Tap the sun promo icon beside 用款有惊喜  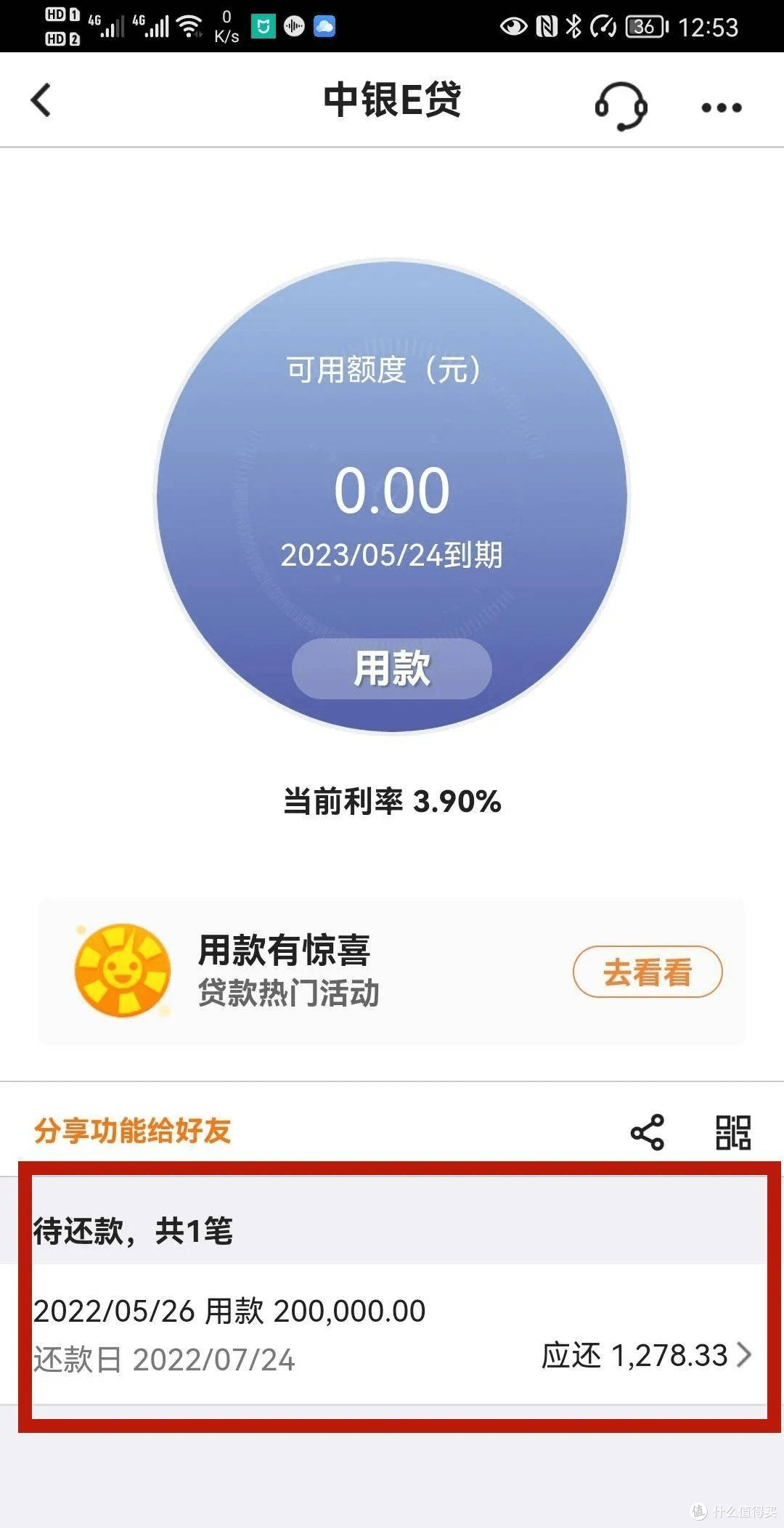tap(123, 971)
